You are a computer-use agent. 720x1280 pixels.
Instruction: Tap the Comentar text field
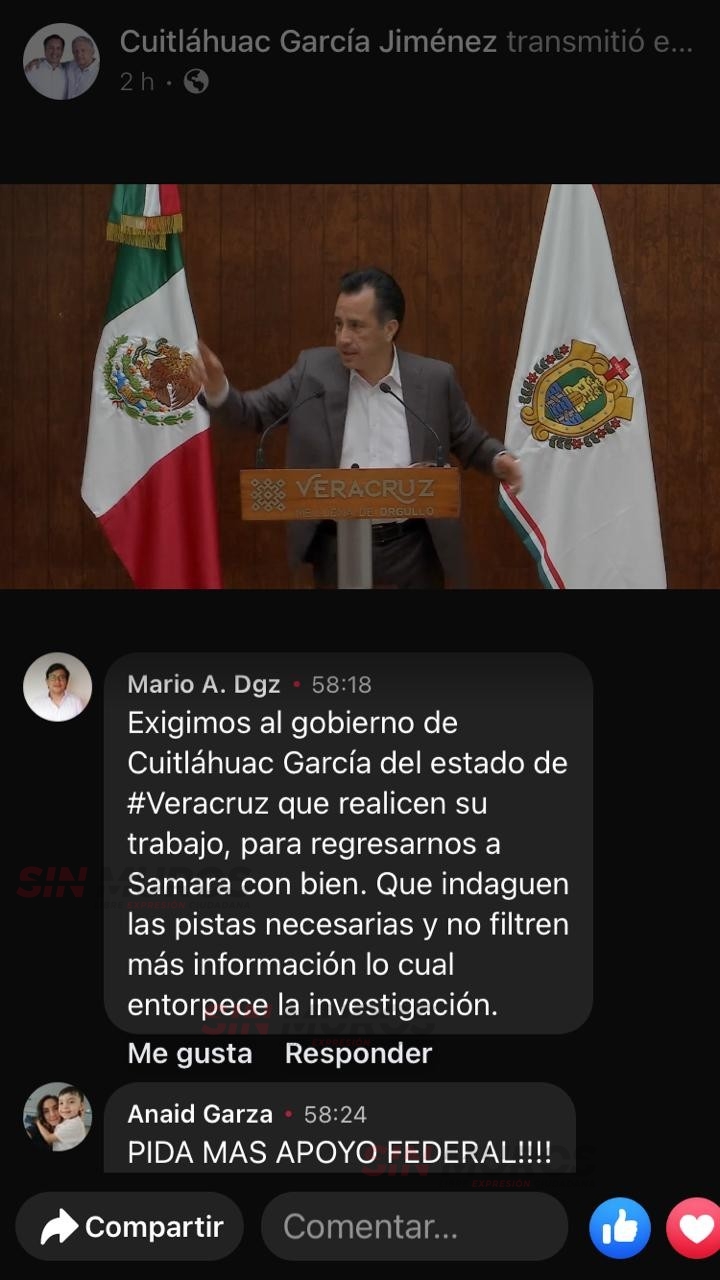click(414, 1226)
